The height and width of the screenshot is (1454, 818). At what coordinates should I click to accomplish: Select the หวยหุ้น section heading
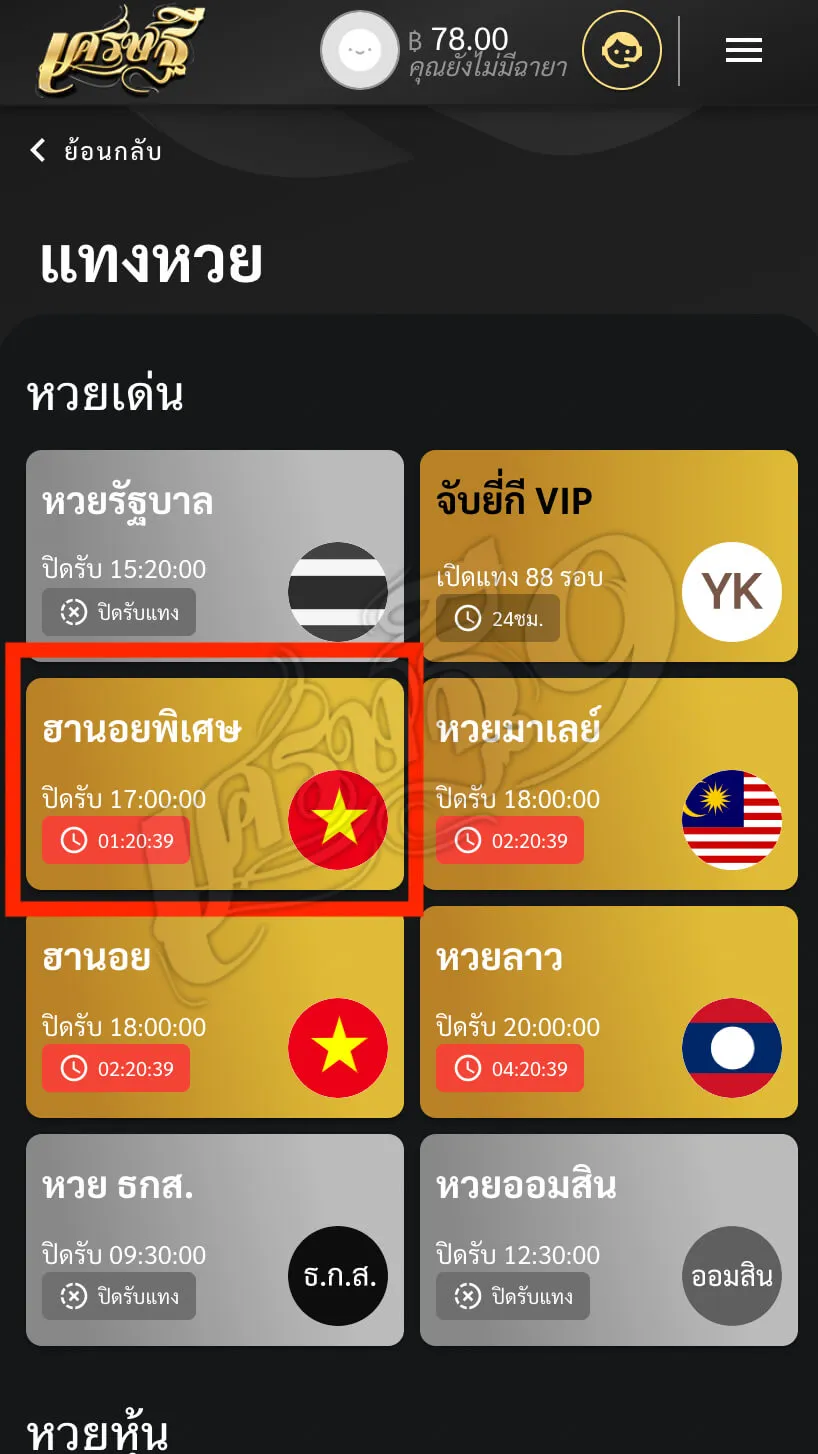(x=98, y=1432)
